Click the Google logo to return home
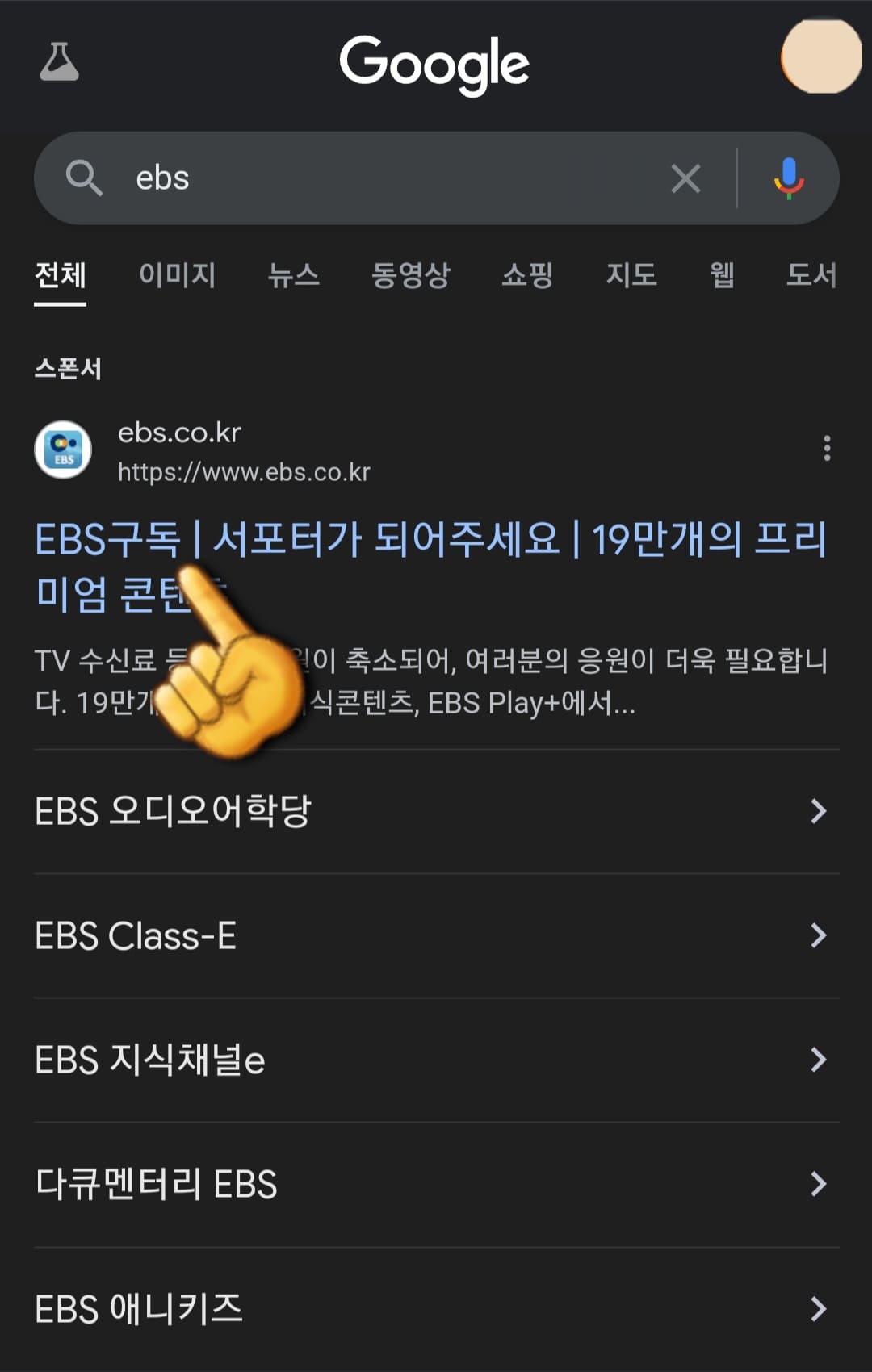The image size is (872, 1372). 435,63
